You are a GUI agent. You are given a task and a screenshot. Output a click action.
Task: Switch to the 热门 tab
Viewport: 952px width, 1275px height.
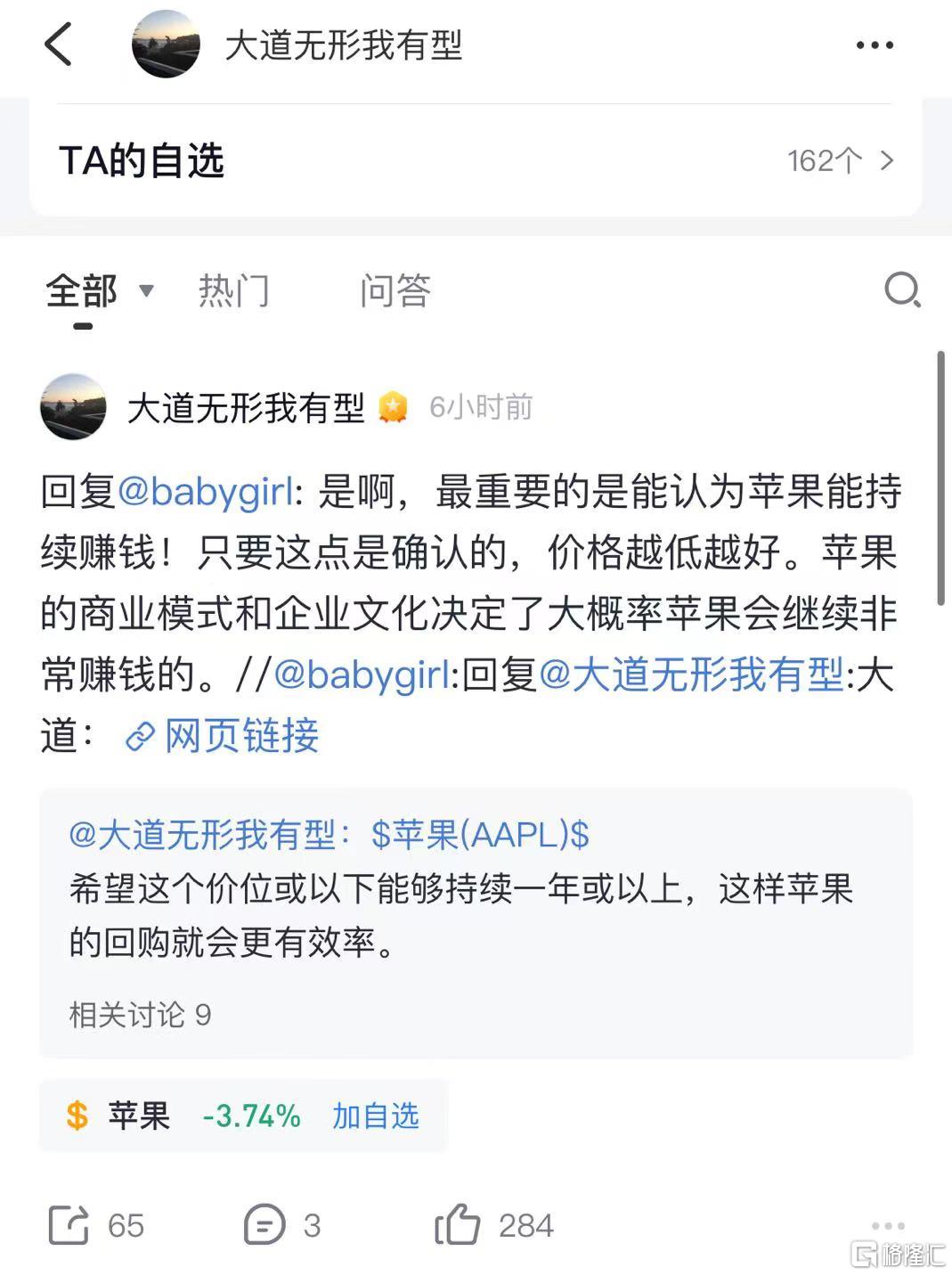[233, 291]
